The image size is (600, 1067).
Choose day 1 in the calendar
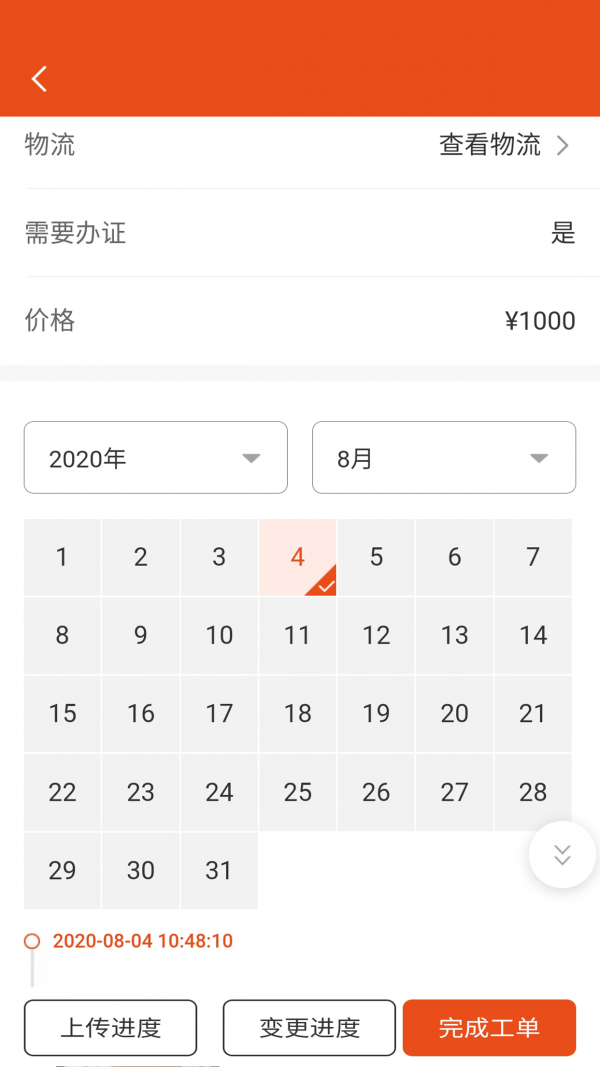tap(62, 557)
